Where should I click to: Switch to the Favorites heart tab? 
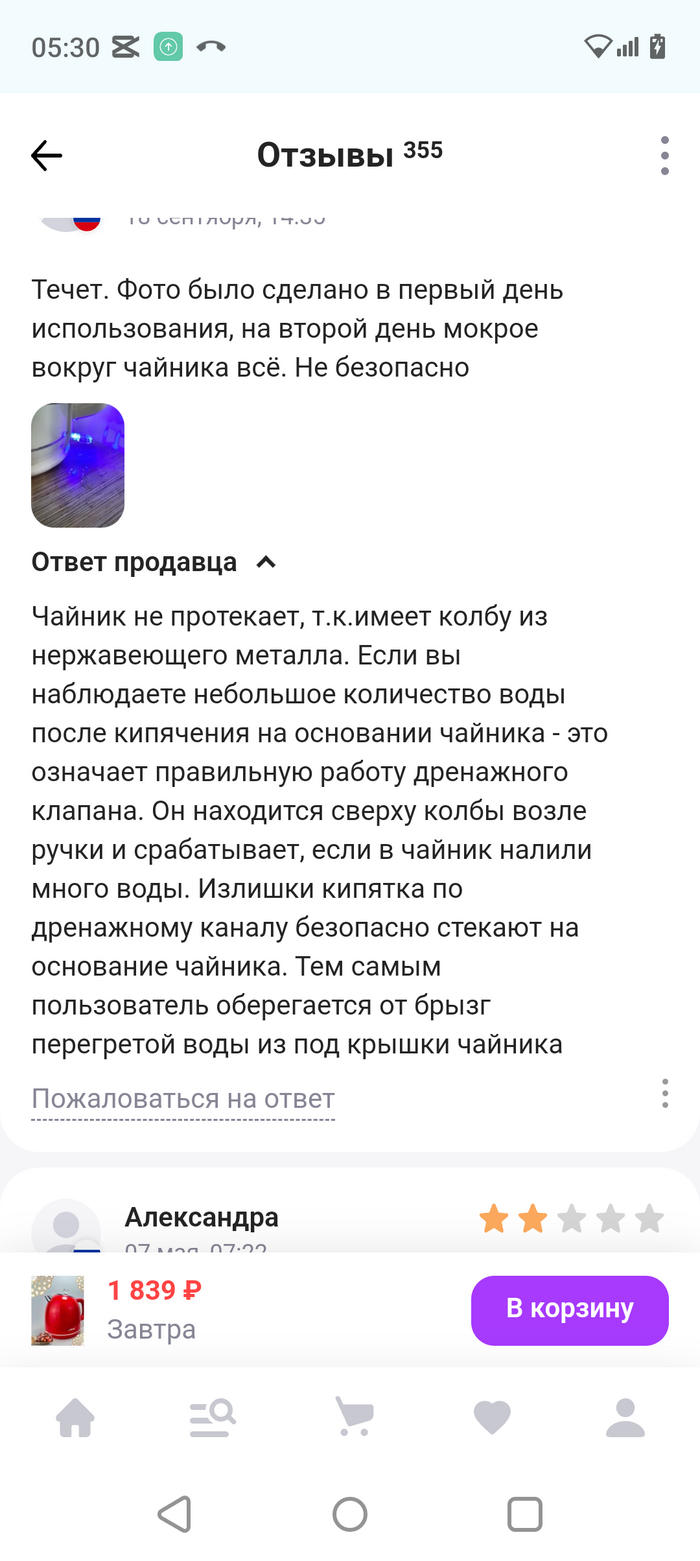(x=492, y=1417)
